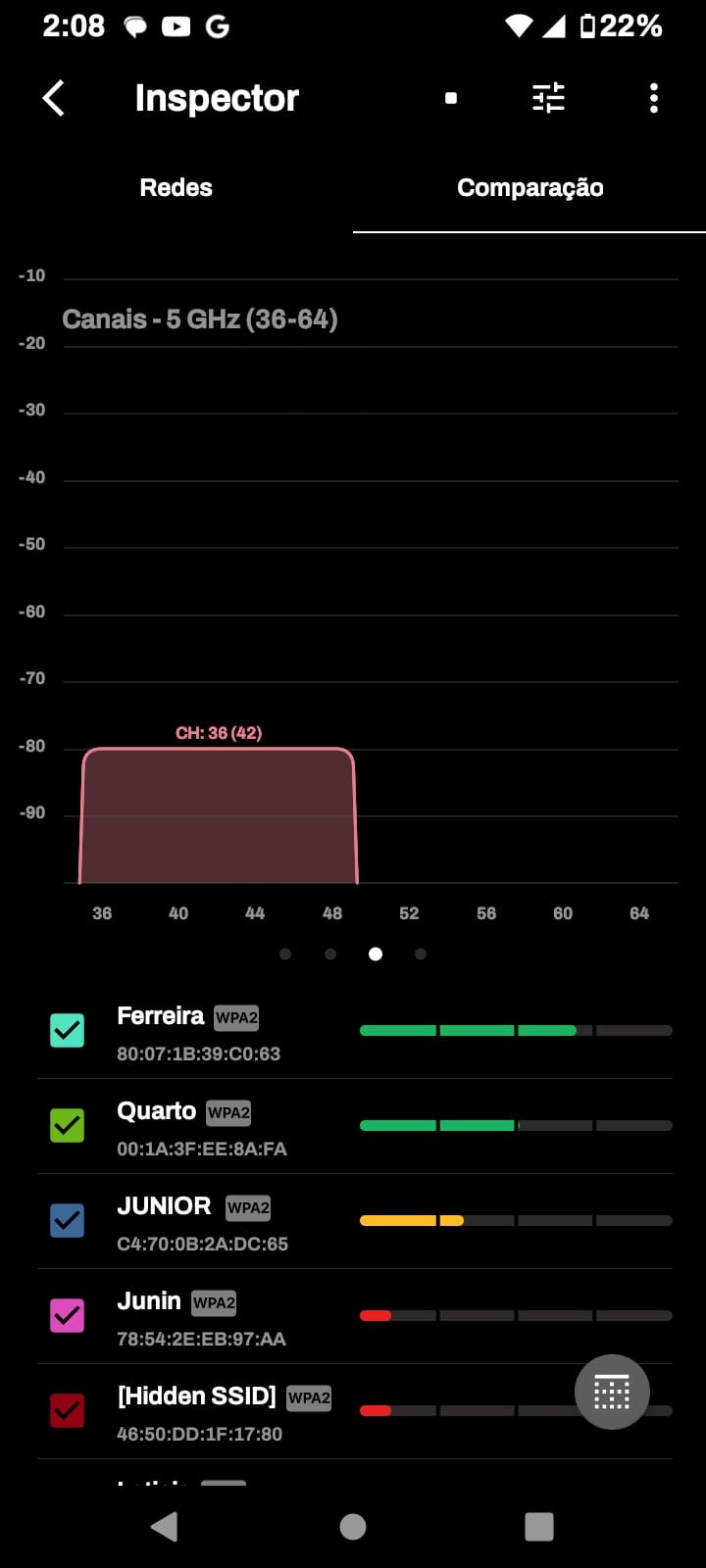Go to the last chart page dot
This screenshot has height=1568, width=706.
421,954
